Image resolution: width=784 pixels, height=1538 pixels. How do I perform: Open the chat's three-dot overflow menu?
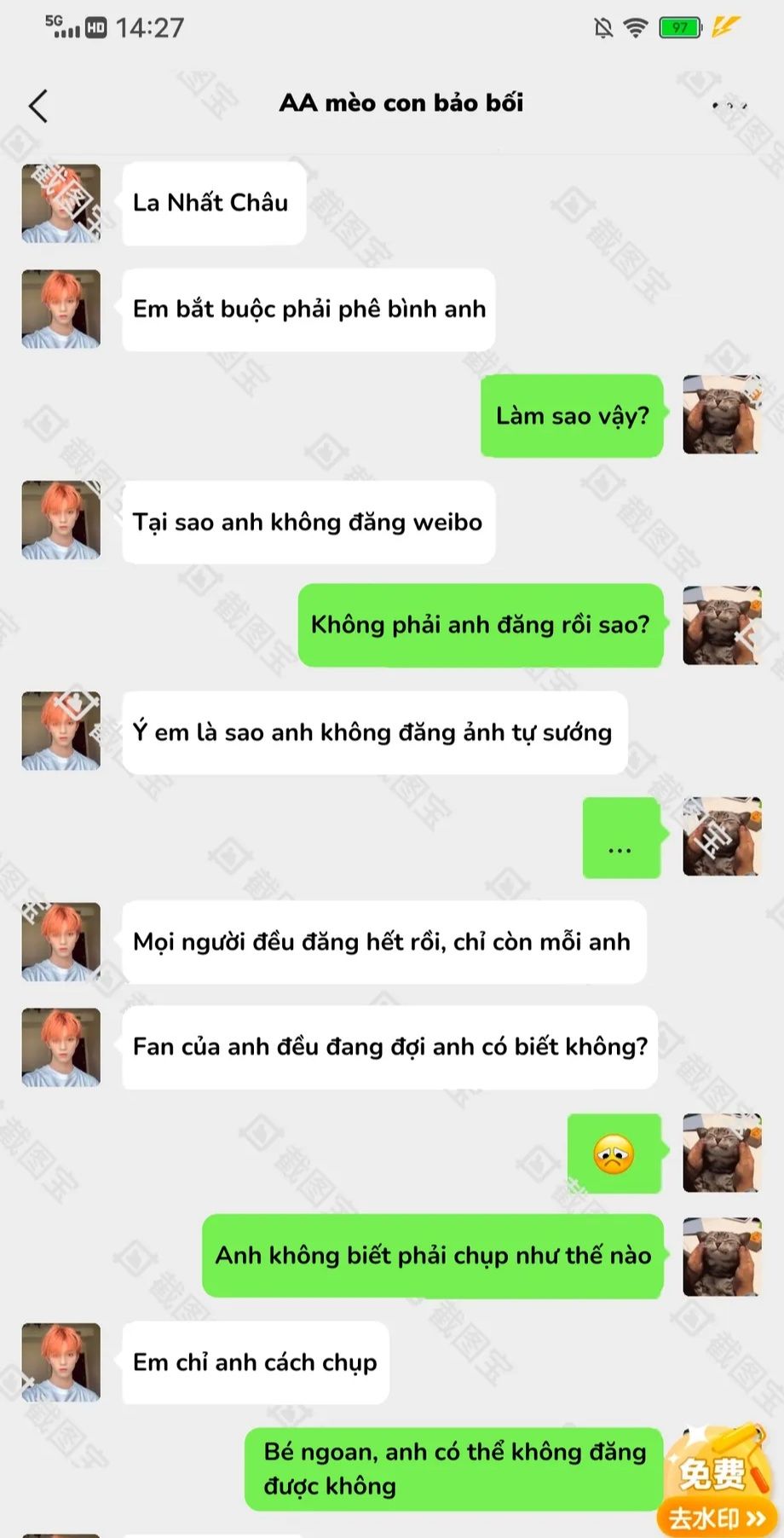click(x=729, y=106)
